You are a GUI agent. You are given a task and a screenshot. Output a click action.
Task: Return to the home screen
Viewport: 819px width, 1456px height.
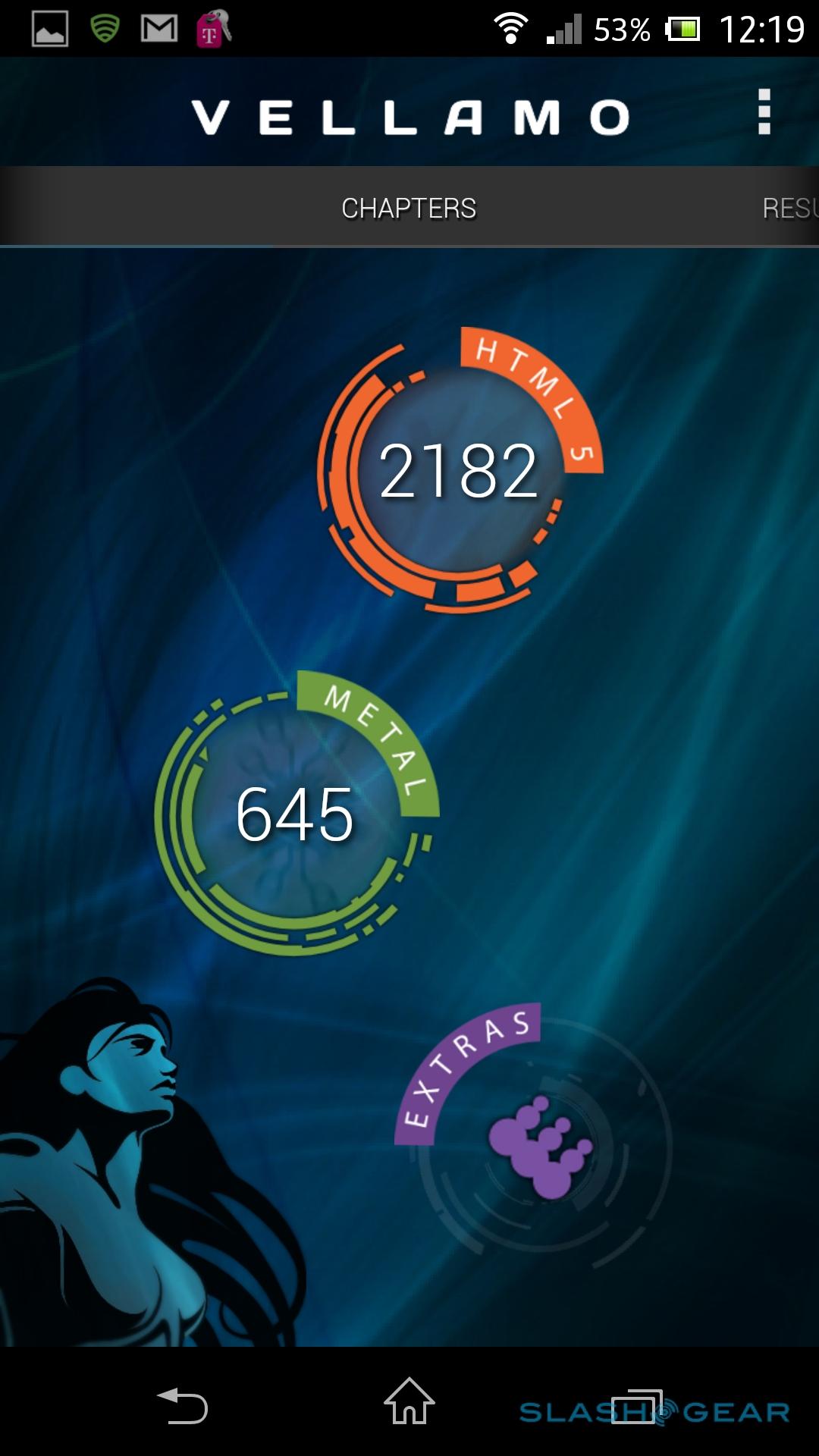pos(409,1401)
